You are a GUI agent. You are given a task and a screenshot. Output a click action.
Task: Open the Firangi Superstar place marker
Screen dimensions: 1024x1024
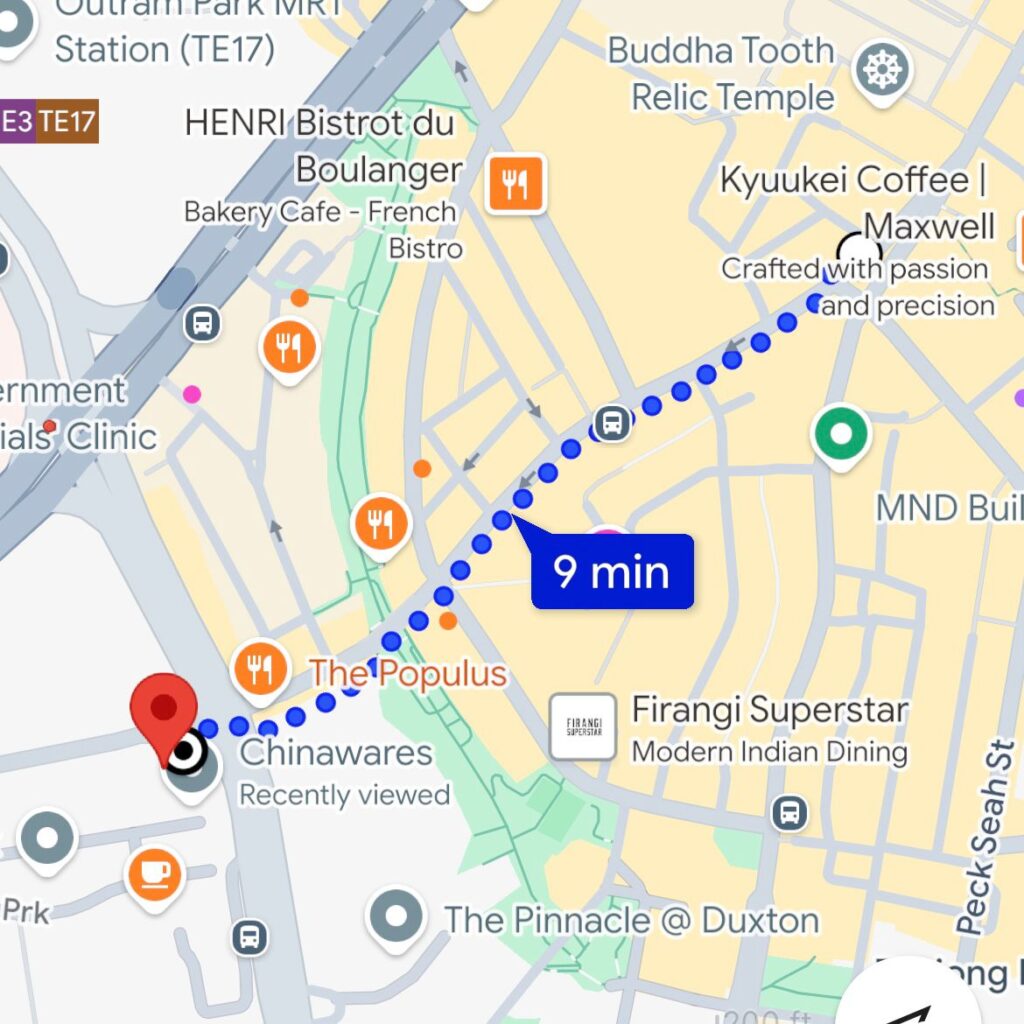(x=583, y=725)
